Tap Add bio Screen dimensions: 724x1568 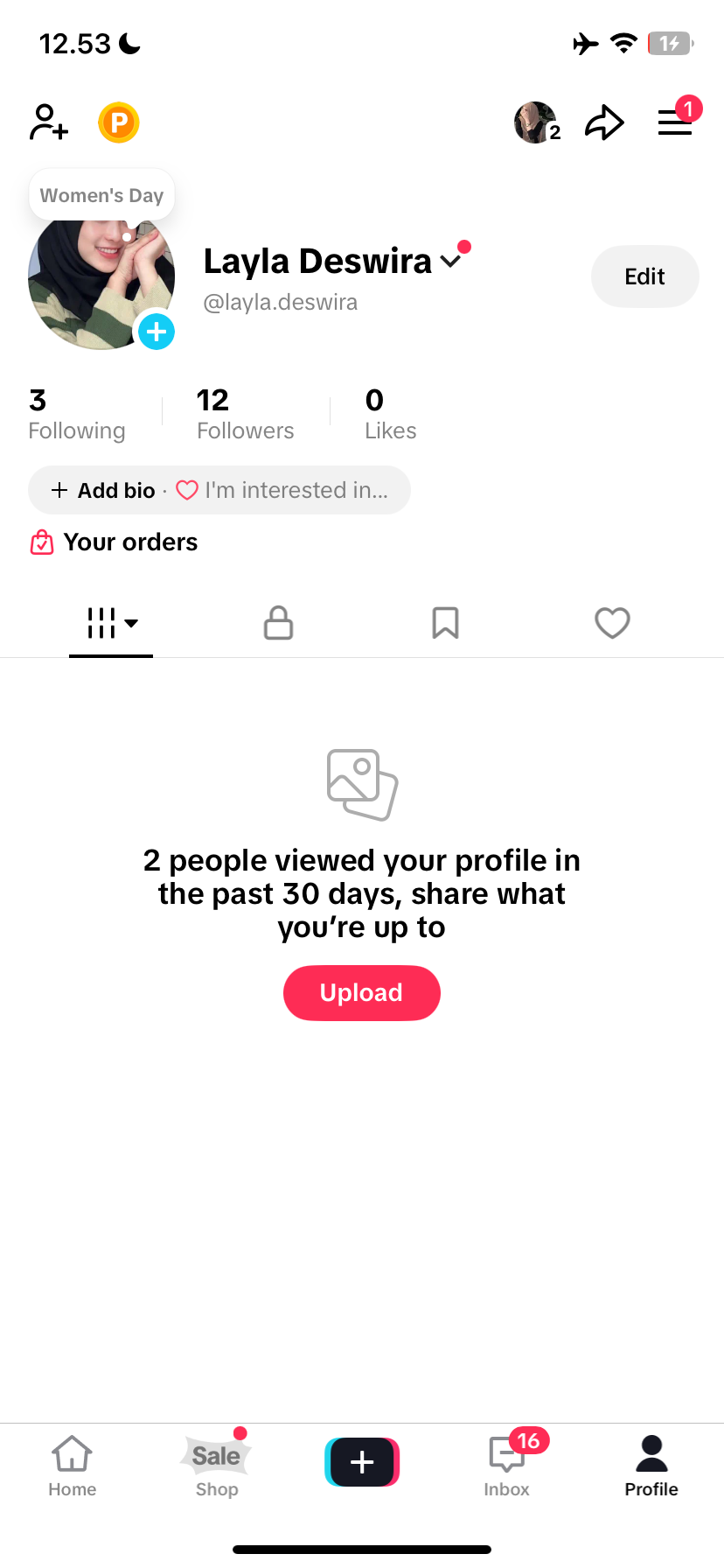click(x=104, y=490)
